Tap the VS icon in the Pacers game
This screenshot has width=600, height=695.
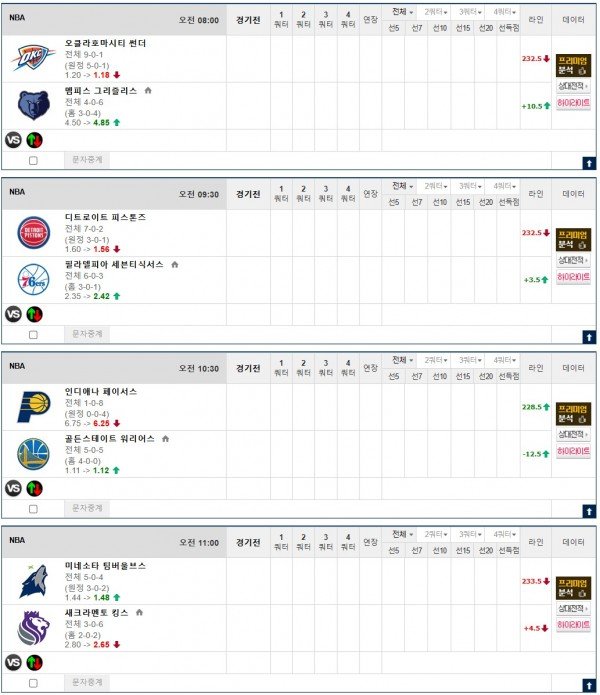pos(13,488)
